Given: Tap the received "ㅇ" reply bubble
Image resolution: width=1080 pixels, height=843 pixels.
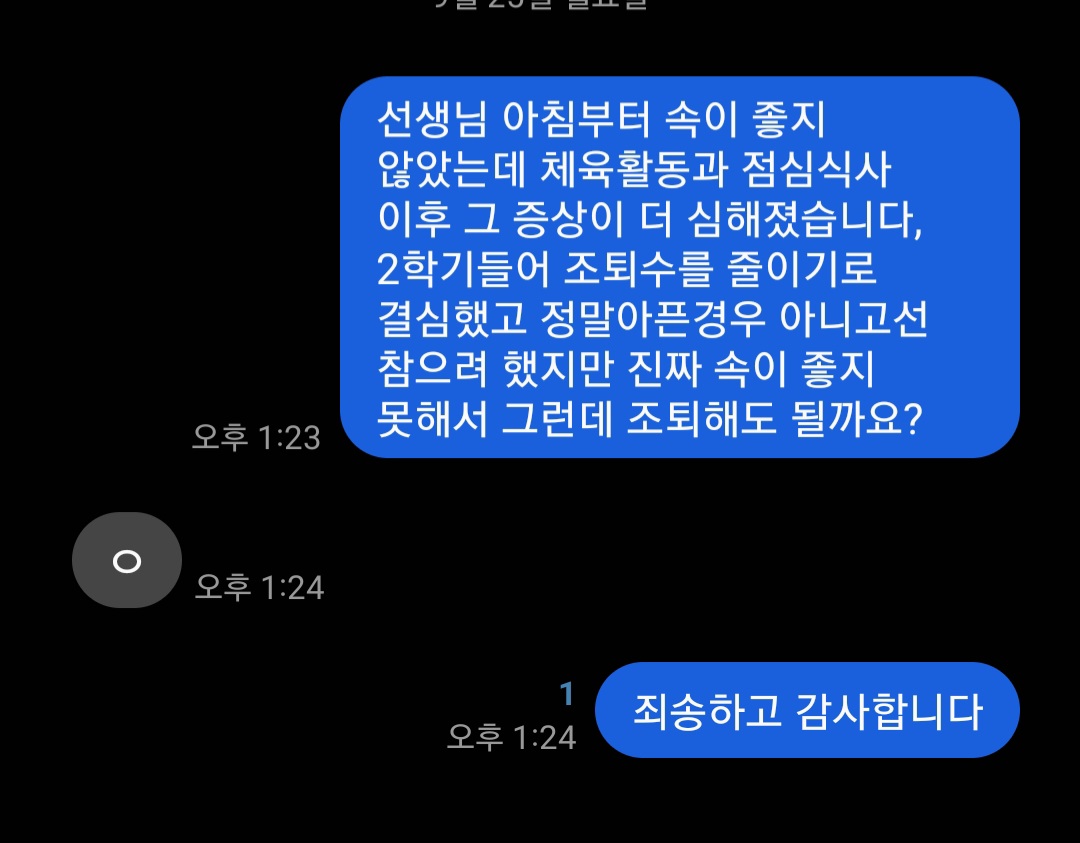Looking at the screenshot, I should click(x=127, y=560).
